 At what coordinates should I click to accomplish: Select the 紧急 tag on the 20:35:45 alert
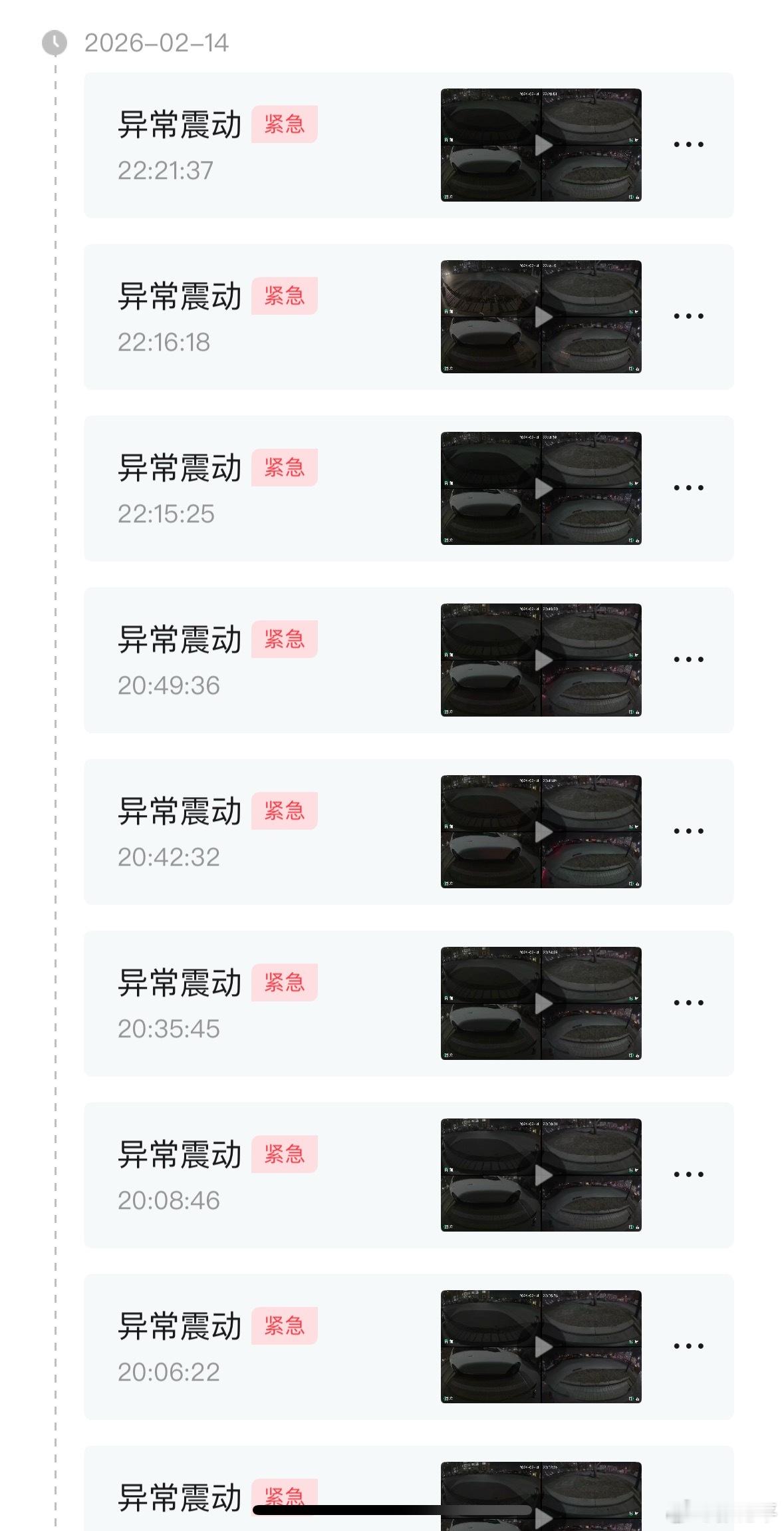pos(285,981)
